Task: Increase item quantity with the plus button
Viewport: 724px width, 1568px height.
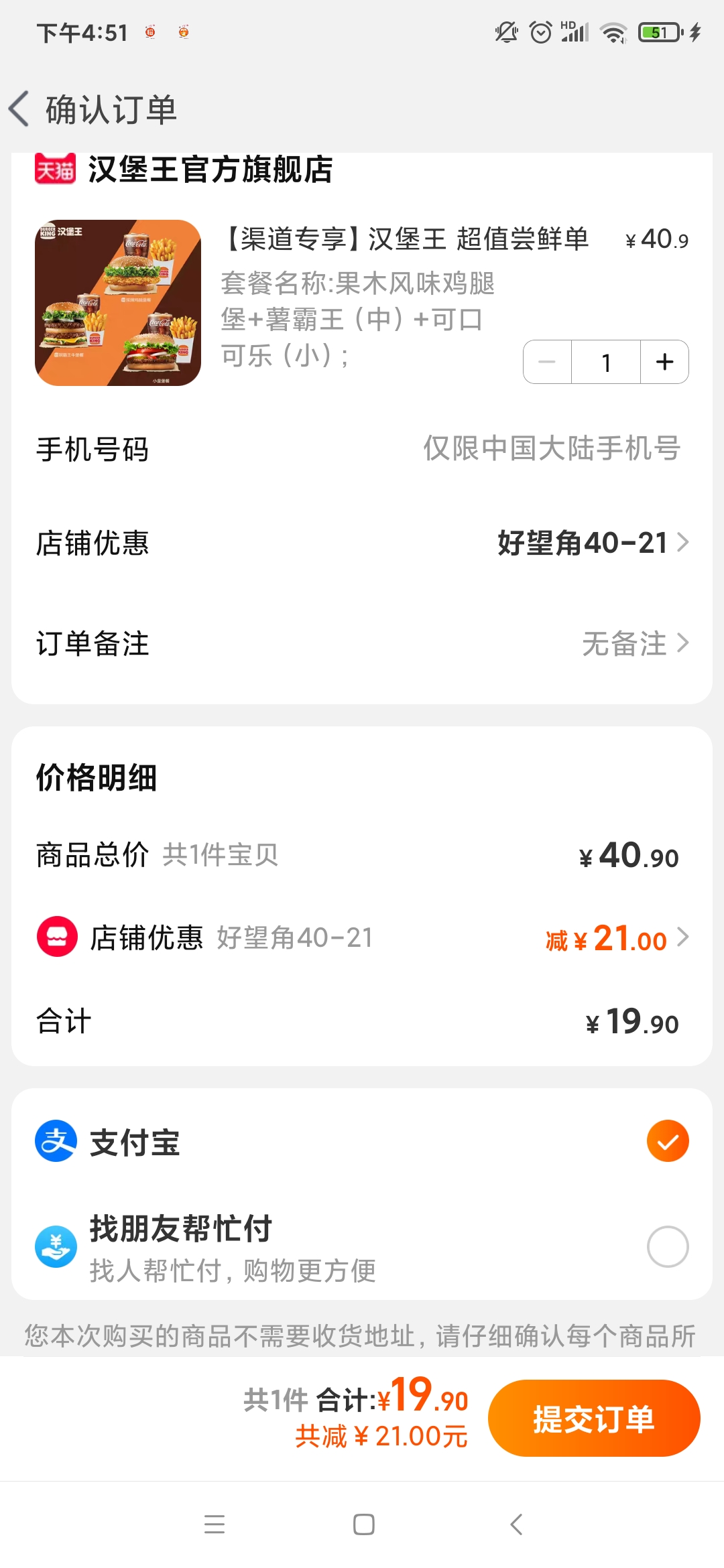Action: click(x=664, y=362)
